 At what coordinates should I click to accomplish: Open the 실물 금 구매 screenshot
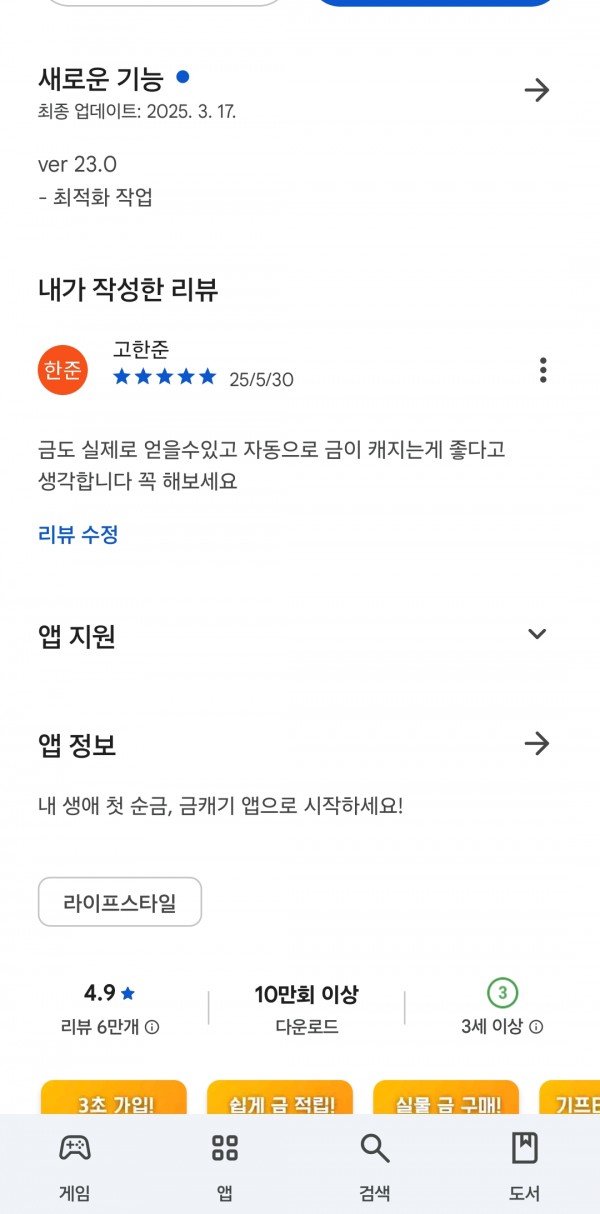[x=446, y=1097]
